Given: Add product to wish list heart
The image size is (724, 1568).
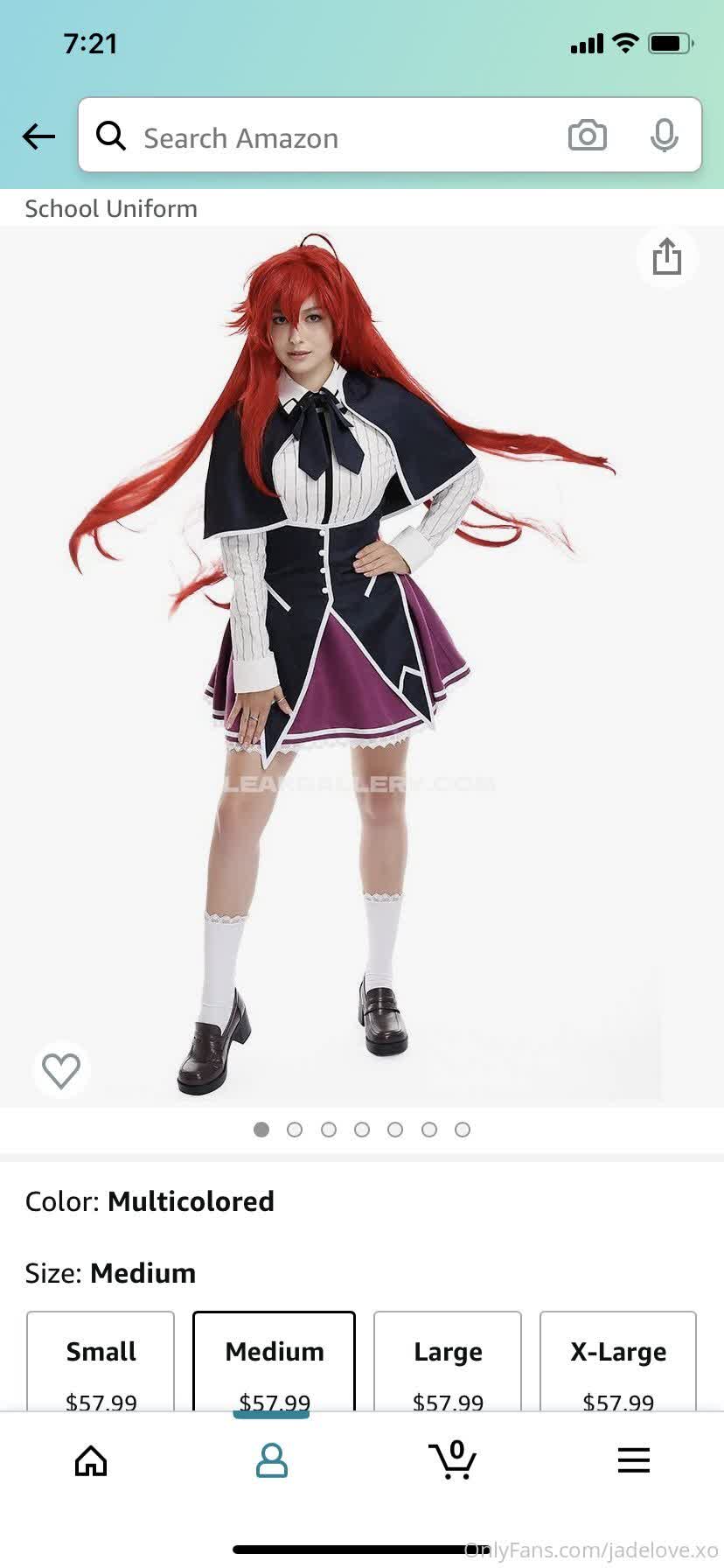Looking at the screenshot, I should point(61,1069).
